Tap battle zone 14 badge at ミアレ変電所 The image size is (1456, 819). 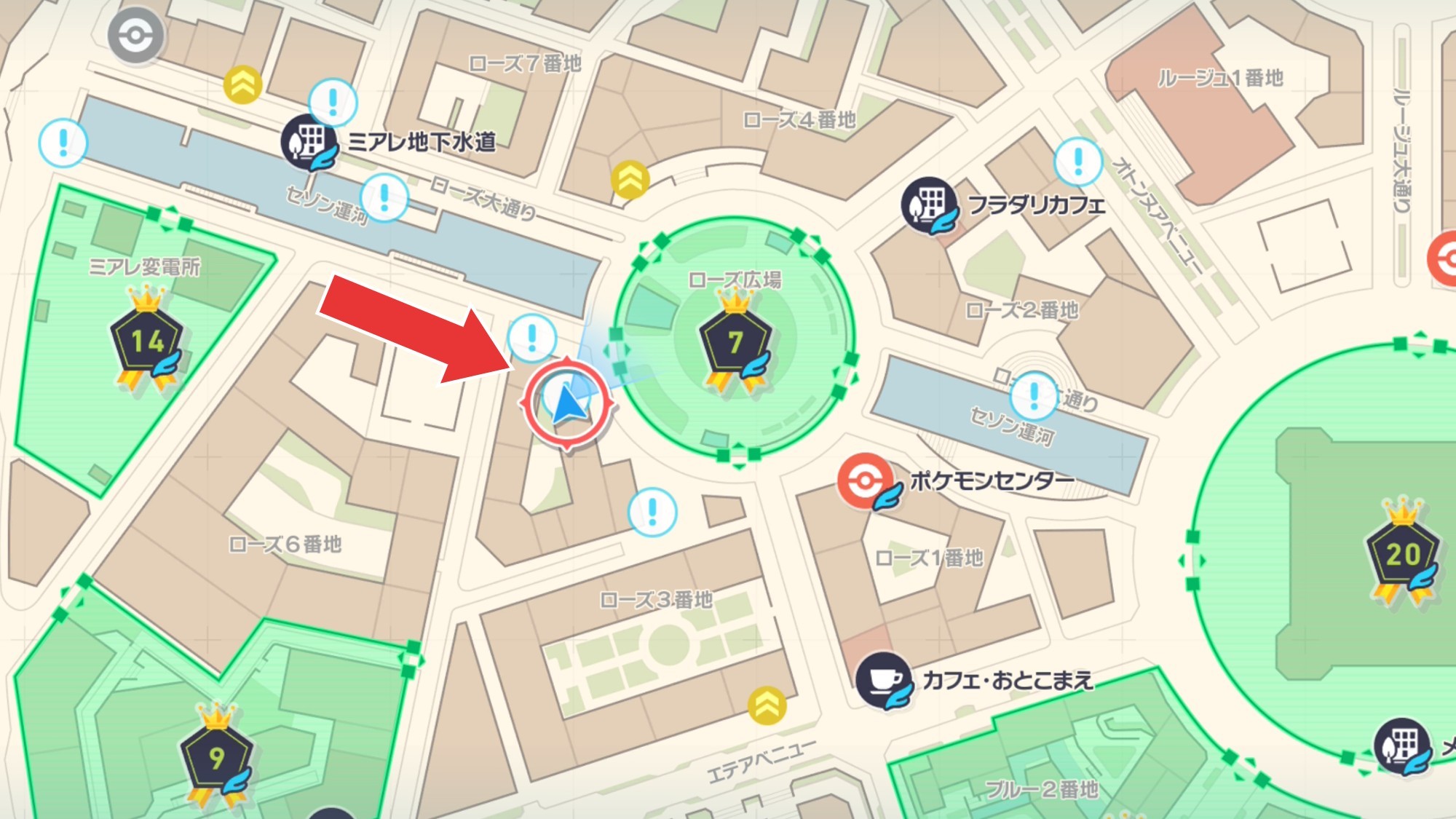[146, 341]
